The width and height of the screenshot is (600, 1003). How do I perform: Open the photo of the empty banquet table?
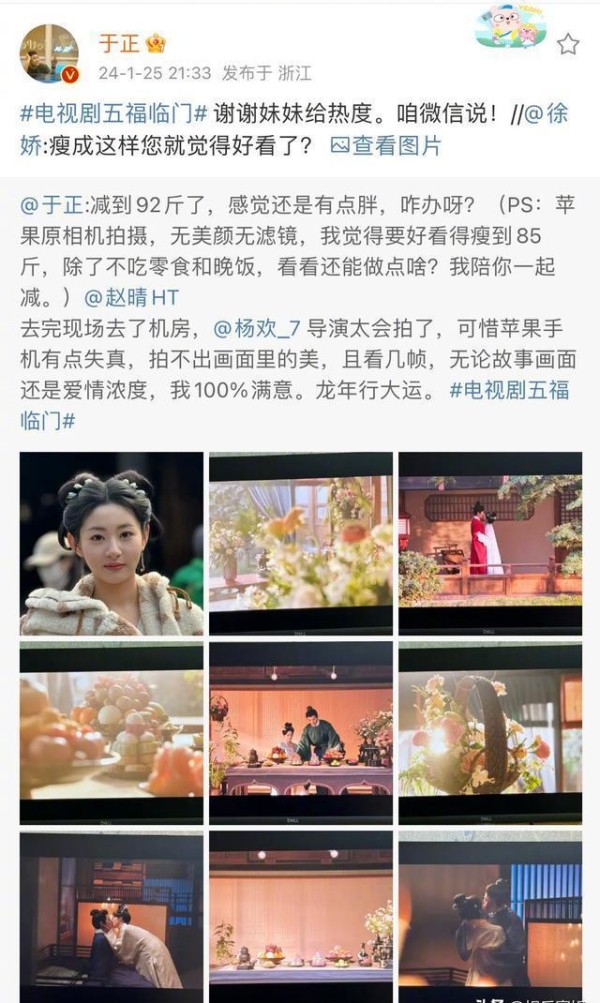(300, 915)
